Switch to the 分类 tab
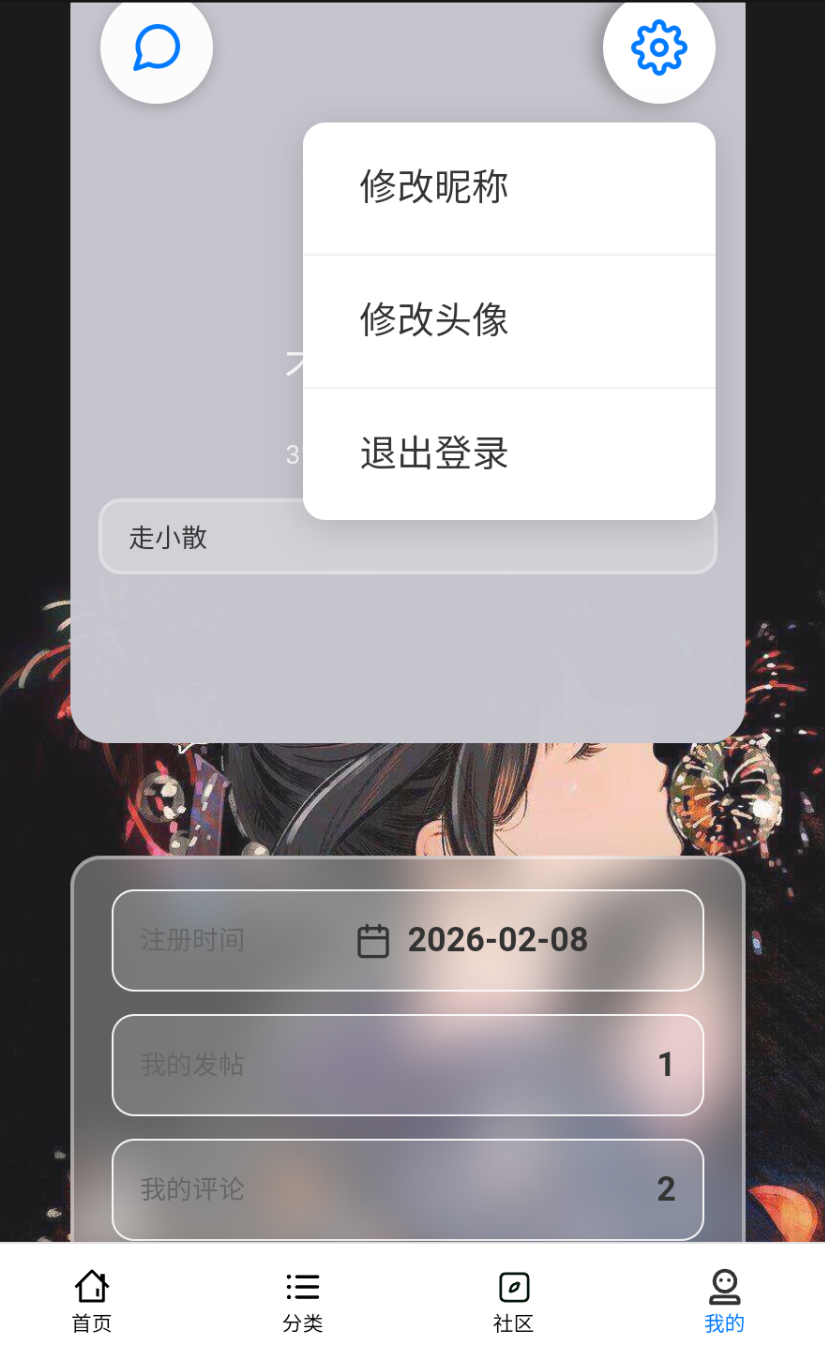Image resolution: width=825 pixels, height=1356 pixels. coord(303,1301)
